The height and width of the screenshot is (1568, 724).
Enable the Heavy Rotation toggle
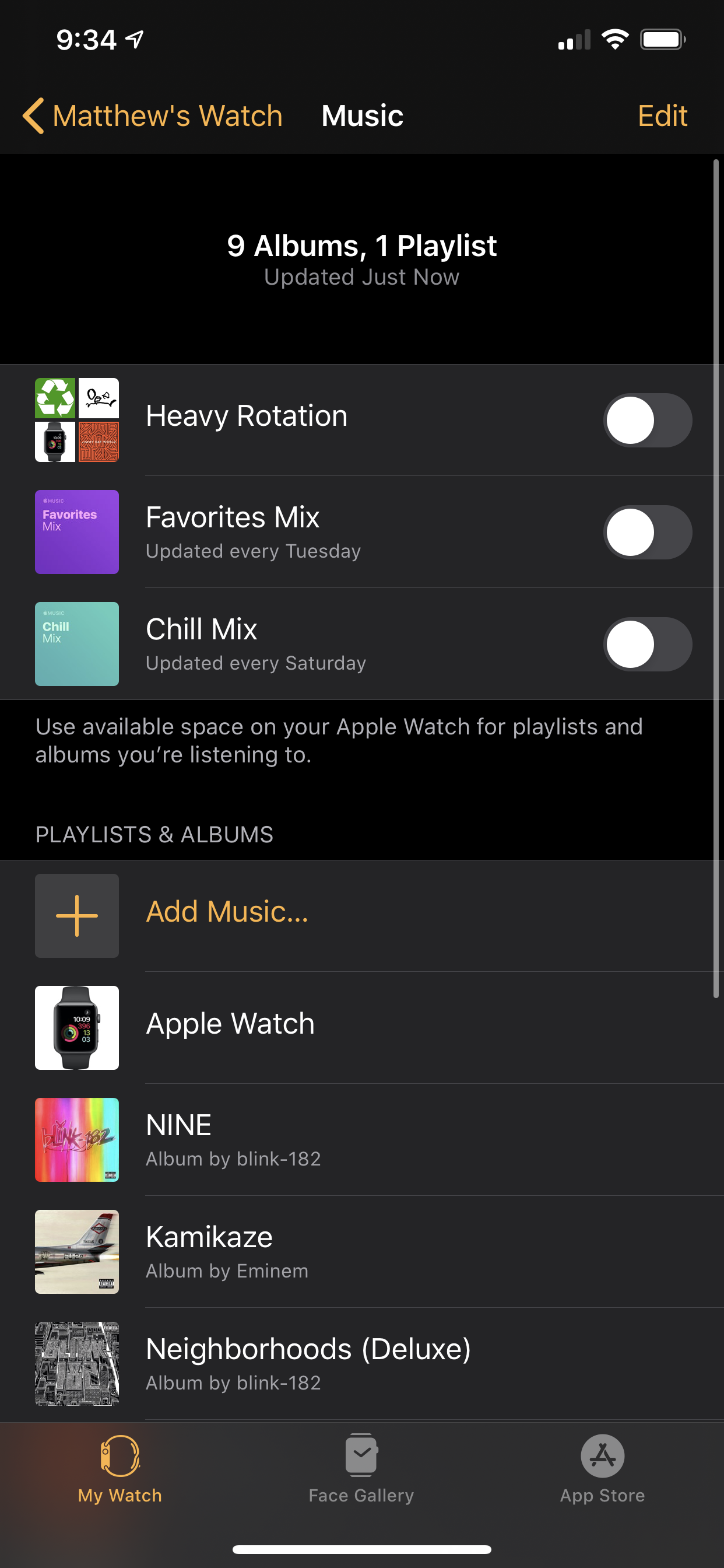646,420
